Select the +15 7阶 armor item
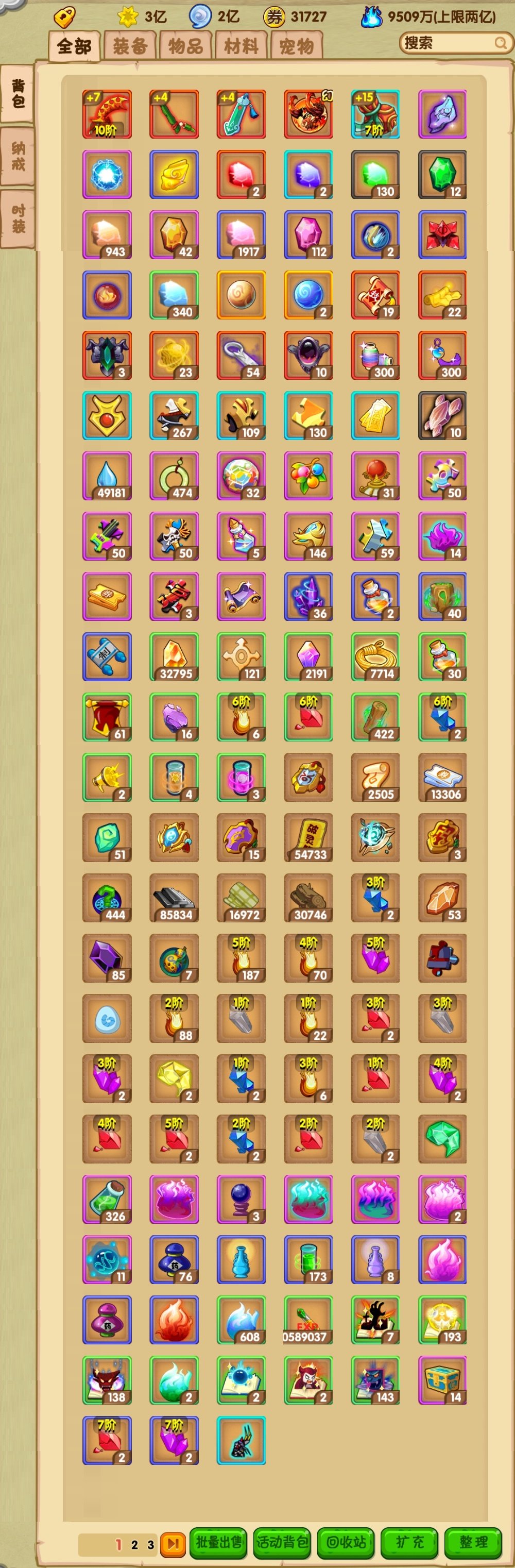Viewport: 515px width, 1568px height. coord(375,114)
